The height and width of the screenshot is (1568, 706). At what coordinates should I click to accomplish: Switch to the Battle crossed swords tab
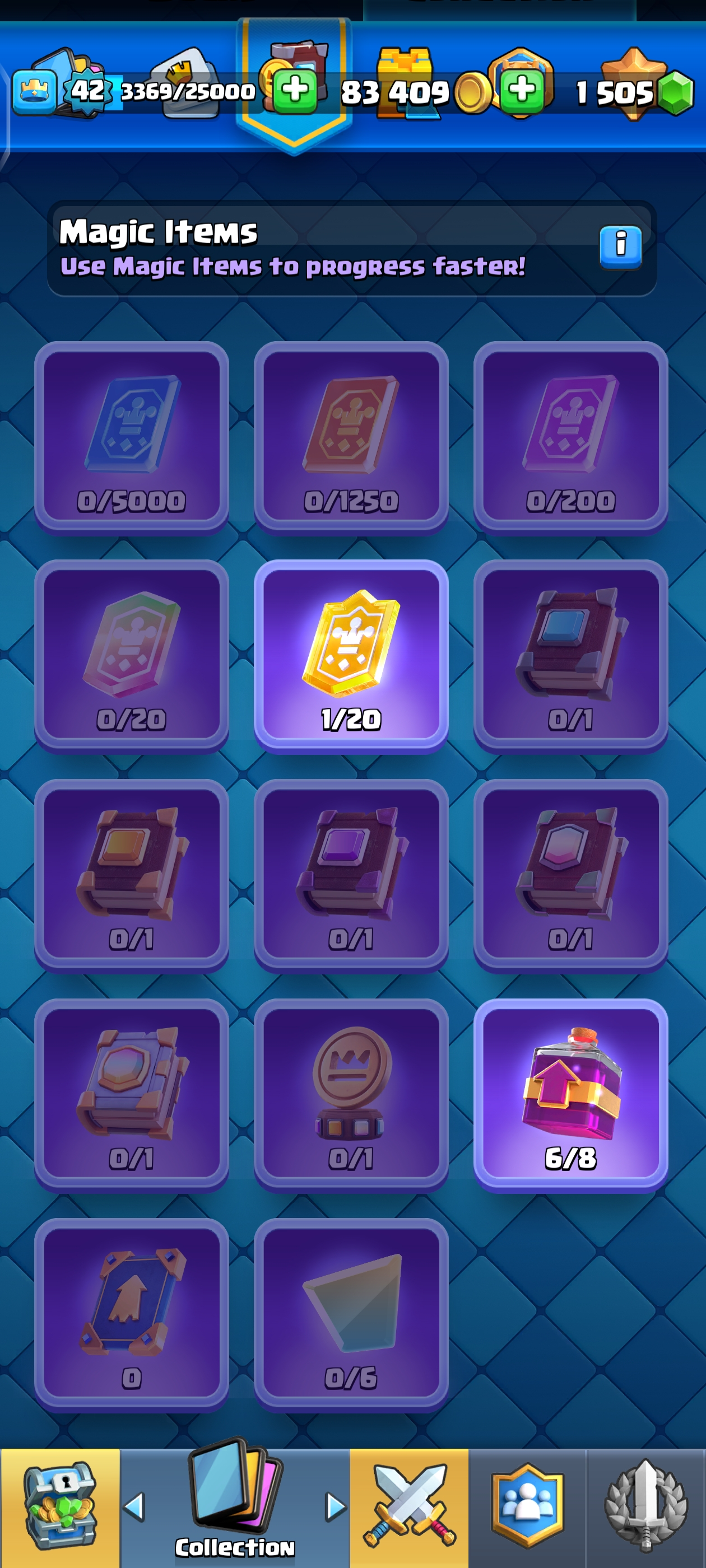coord(408,1506)
